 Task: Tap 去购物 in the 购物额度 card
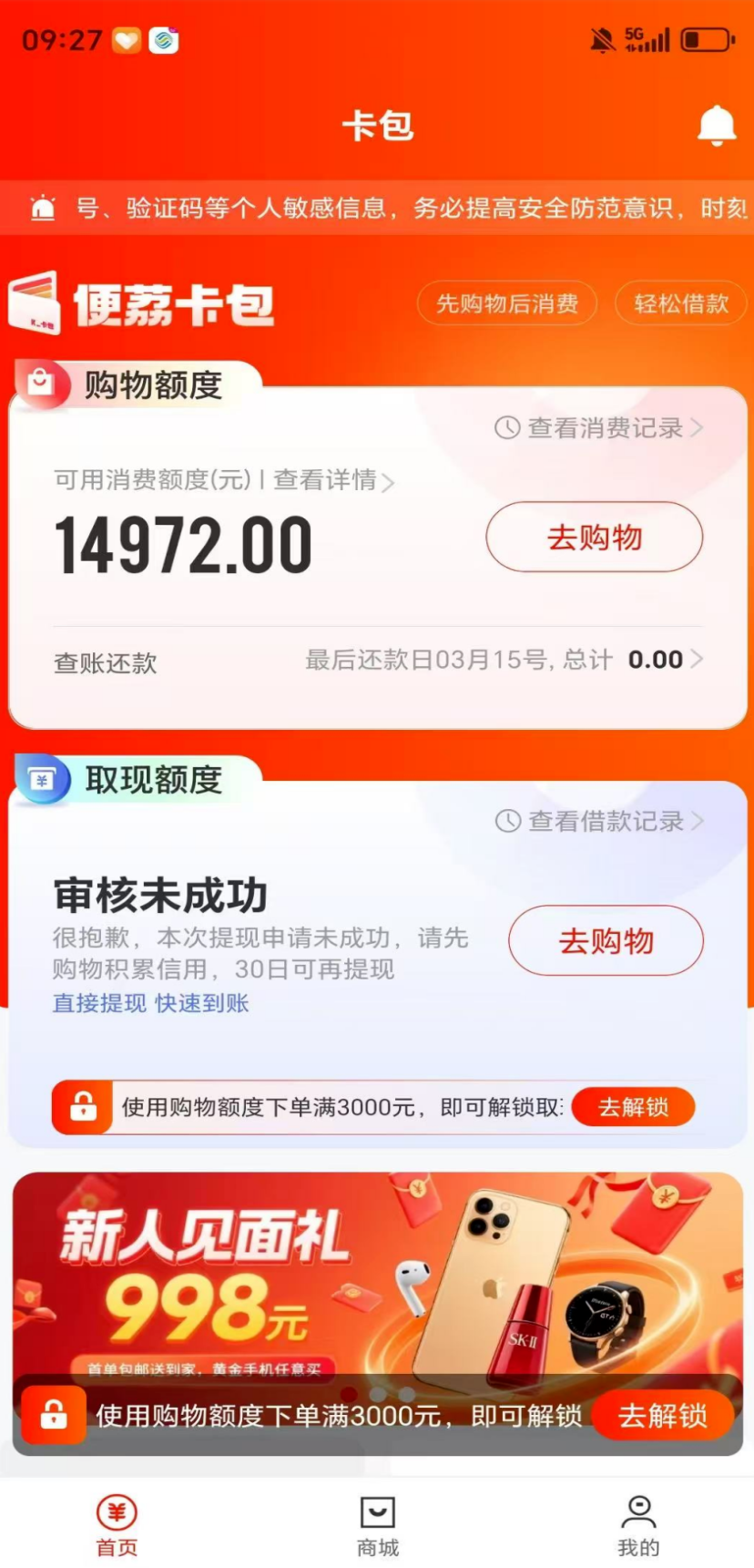point(594,538)
